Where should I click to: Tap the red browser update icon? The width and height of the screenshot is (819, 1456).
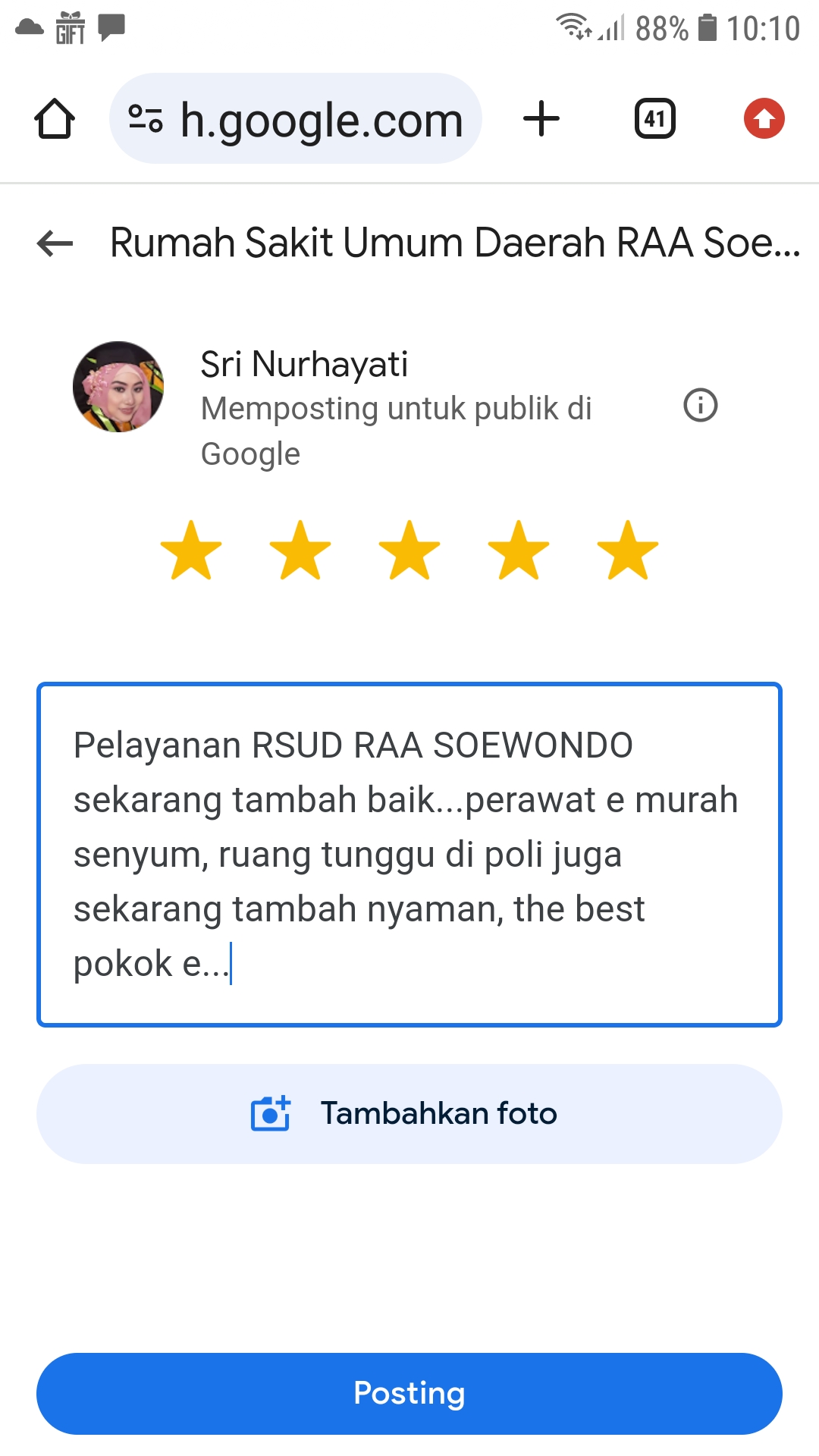pyautogui.click(x=764, y=119)
